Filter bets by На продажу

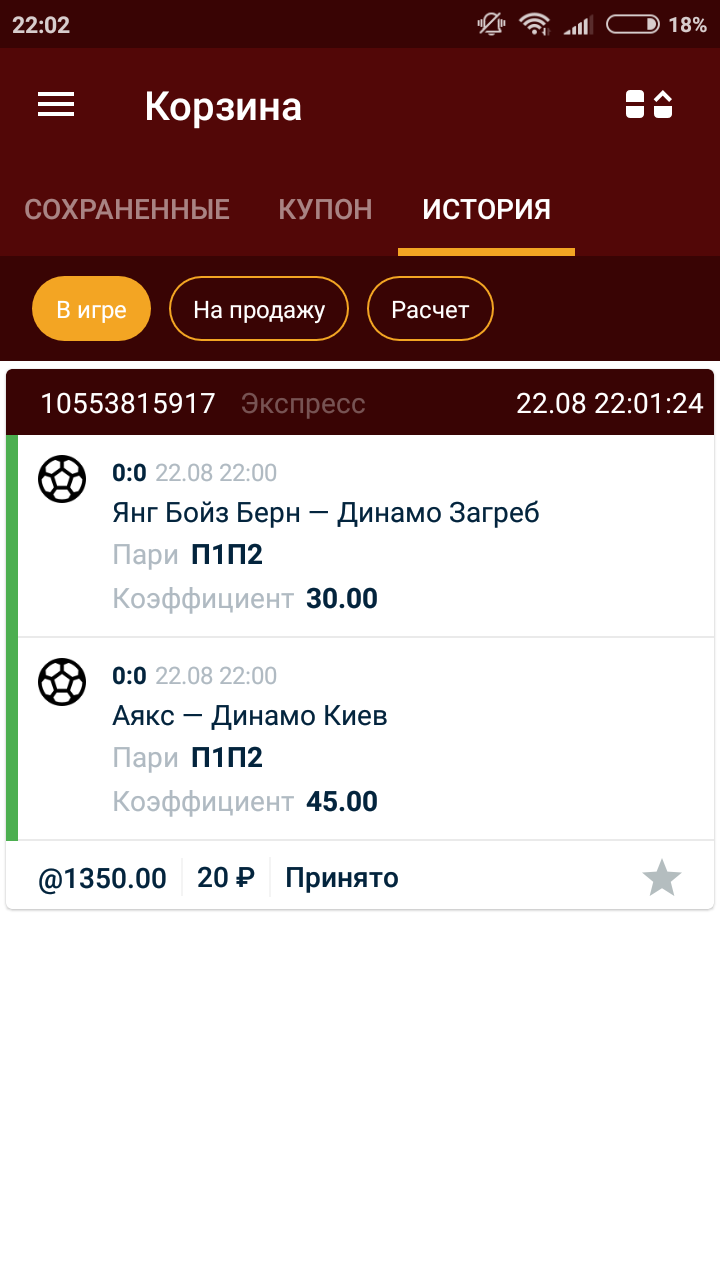point(259,309)
